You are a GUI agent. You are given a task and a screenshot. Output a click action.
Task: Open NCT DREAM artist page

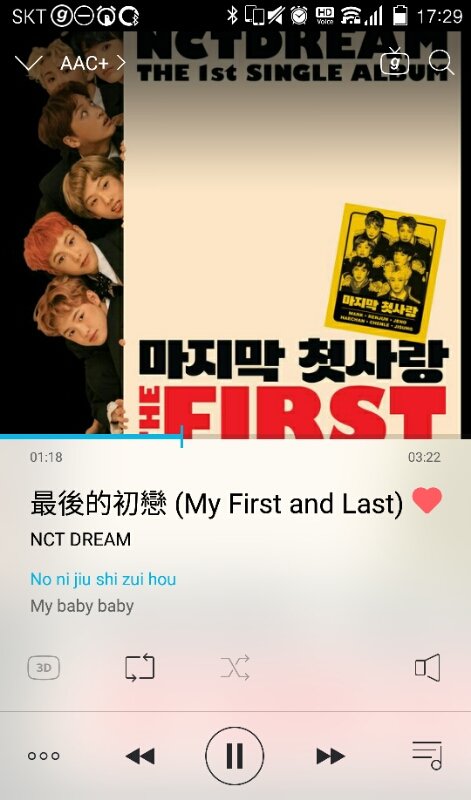click(81, 539)
